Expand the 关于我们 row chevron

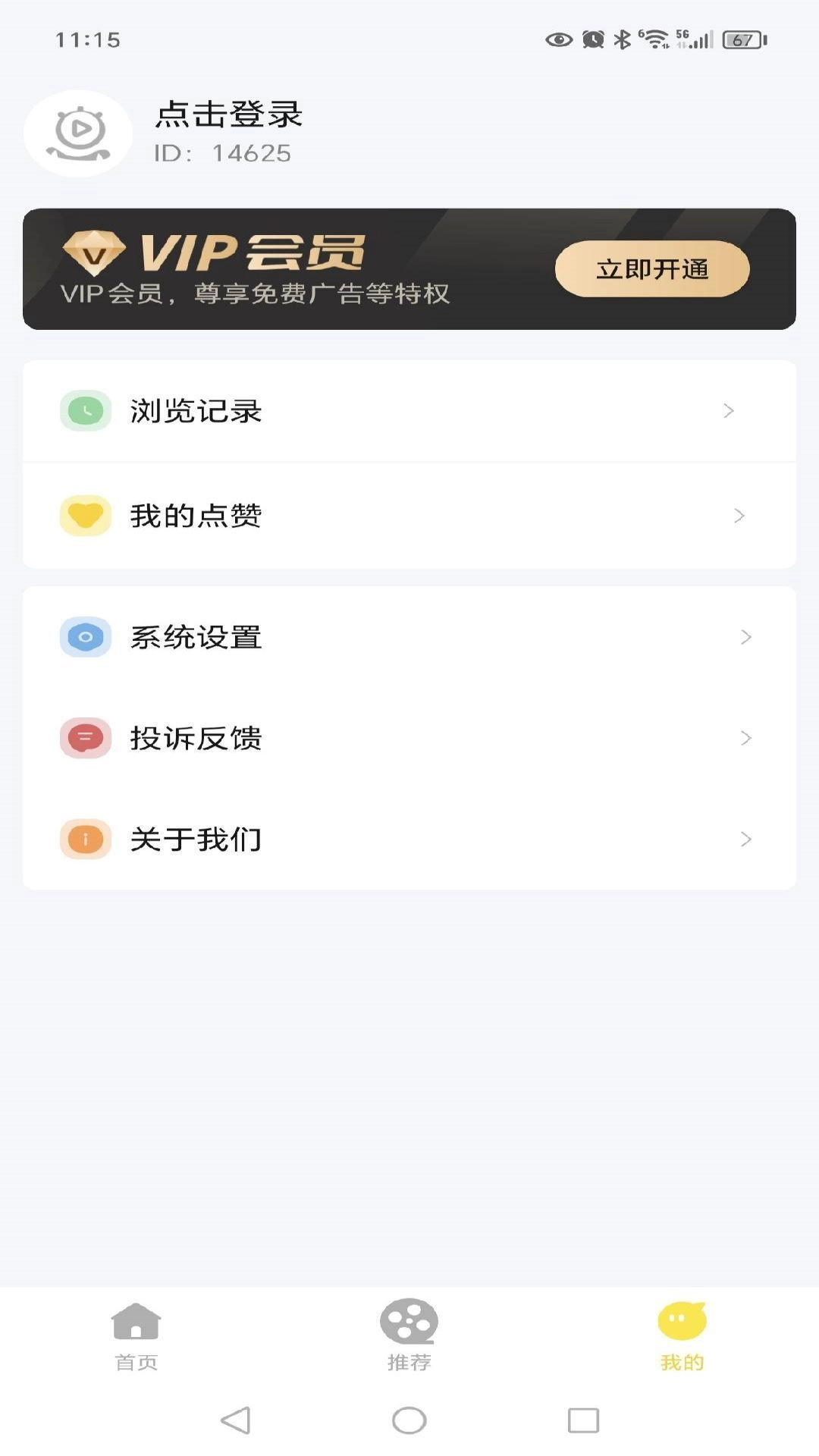[746, 839]
